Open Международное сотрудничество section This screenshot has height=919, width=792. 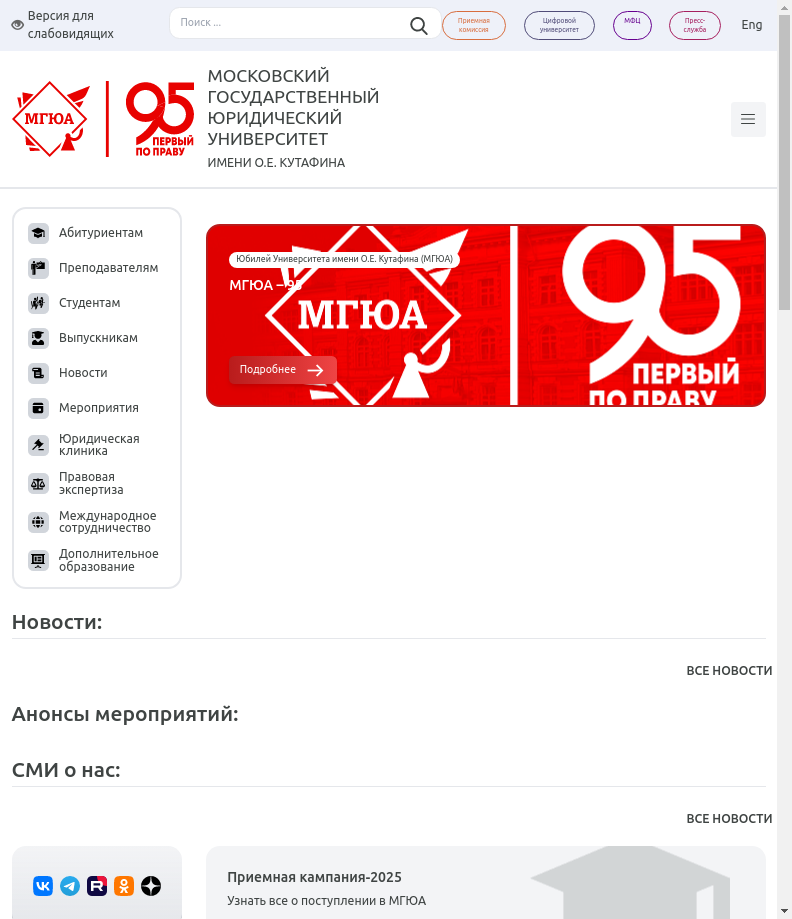(x=107, y=522)
